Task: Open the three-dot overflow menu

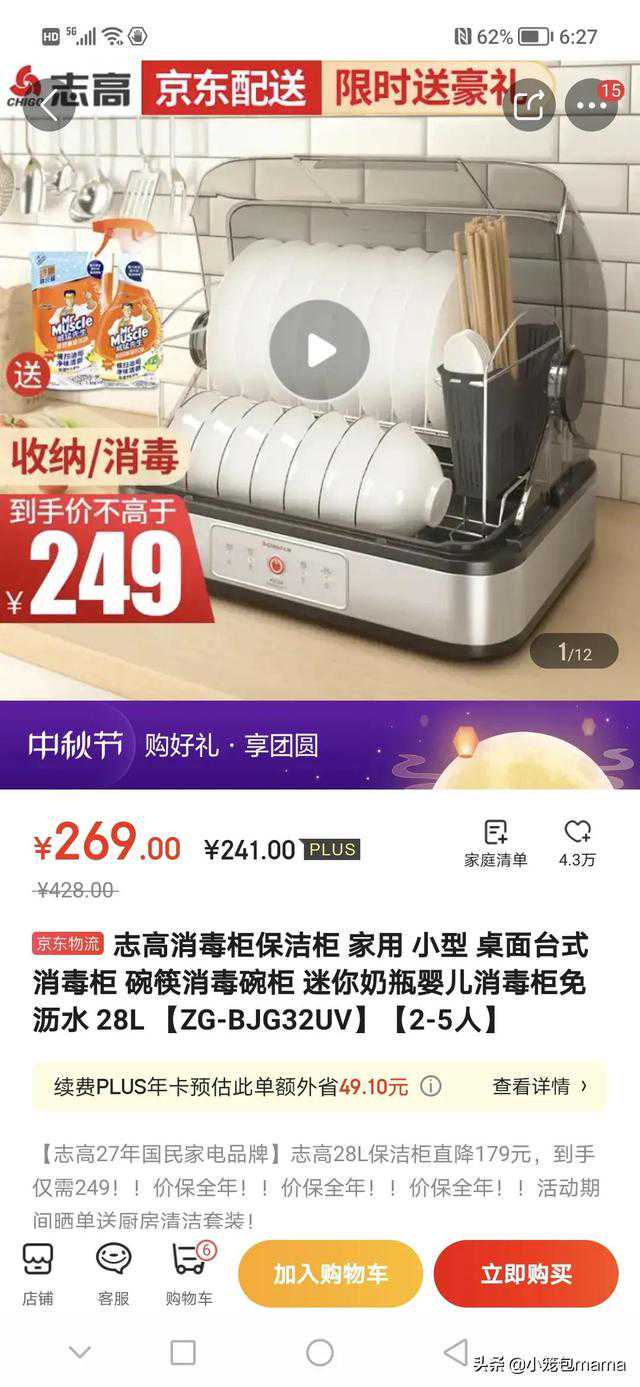Action: click(x=591, y=104)
